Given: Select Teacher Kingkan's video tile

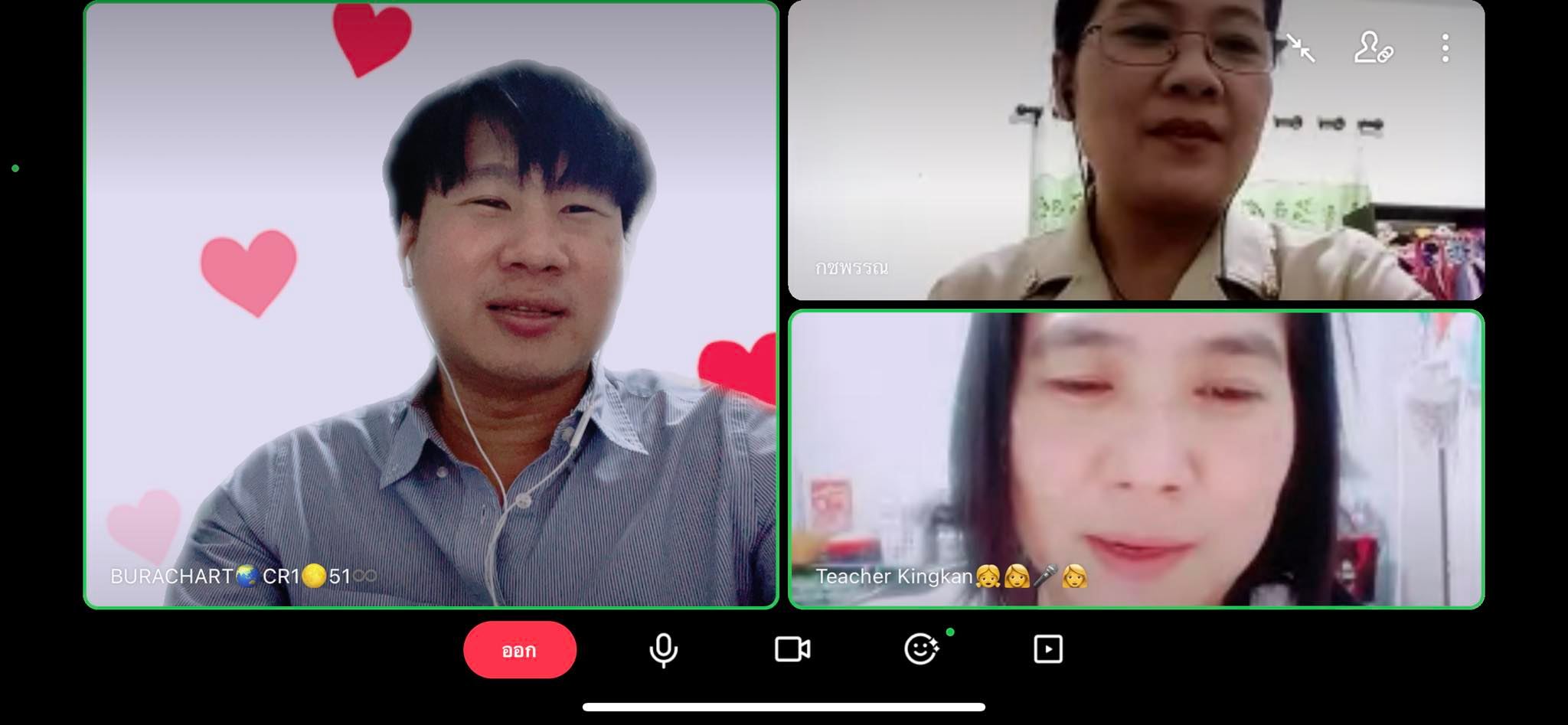Looking at the screenshot, I should 1135,459.
